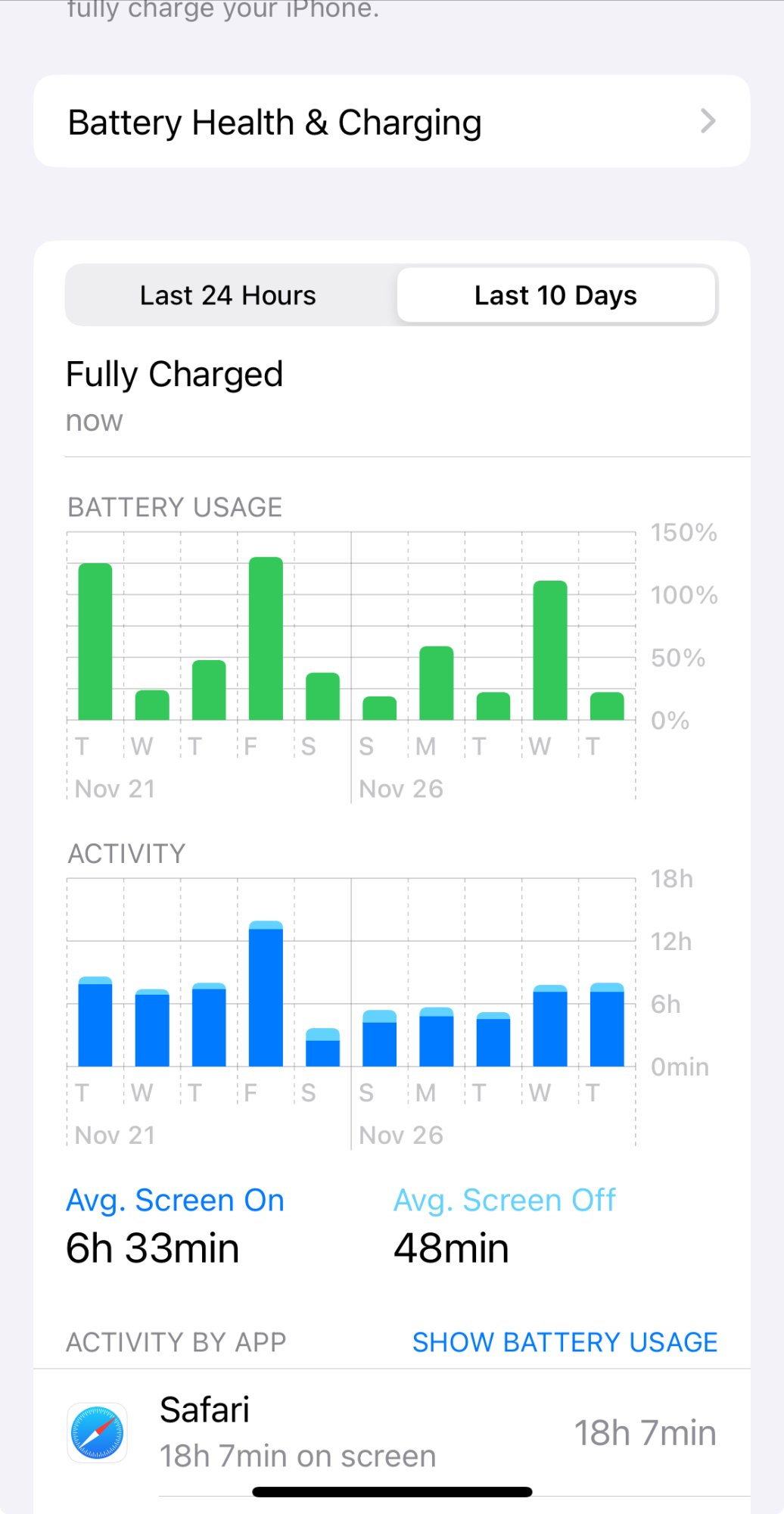Switch to the Last 24 Hours view
The height and width of the screenshot is (1514, 784).
[229, 295]
